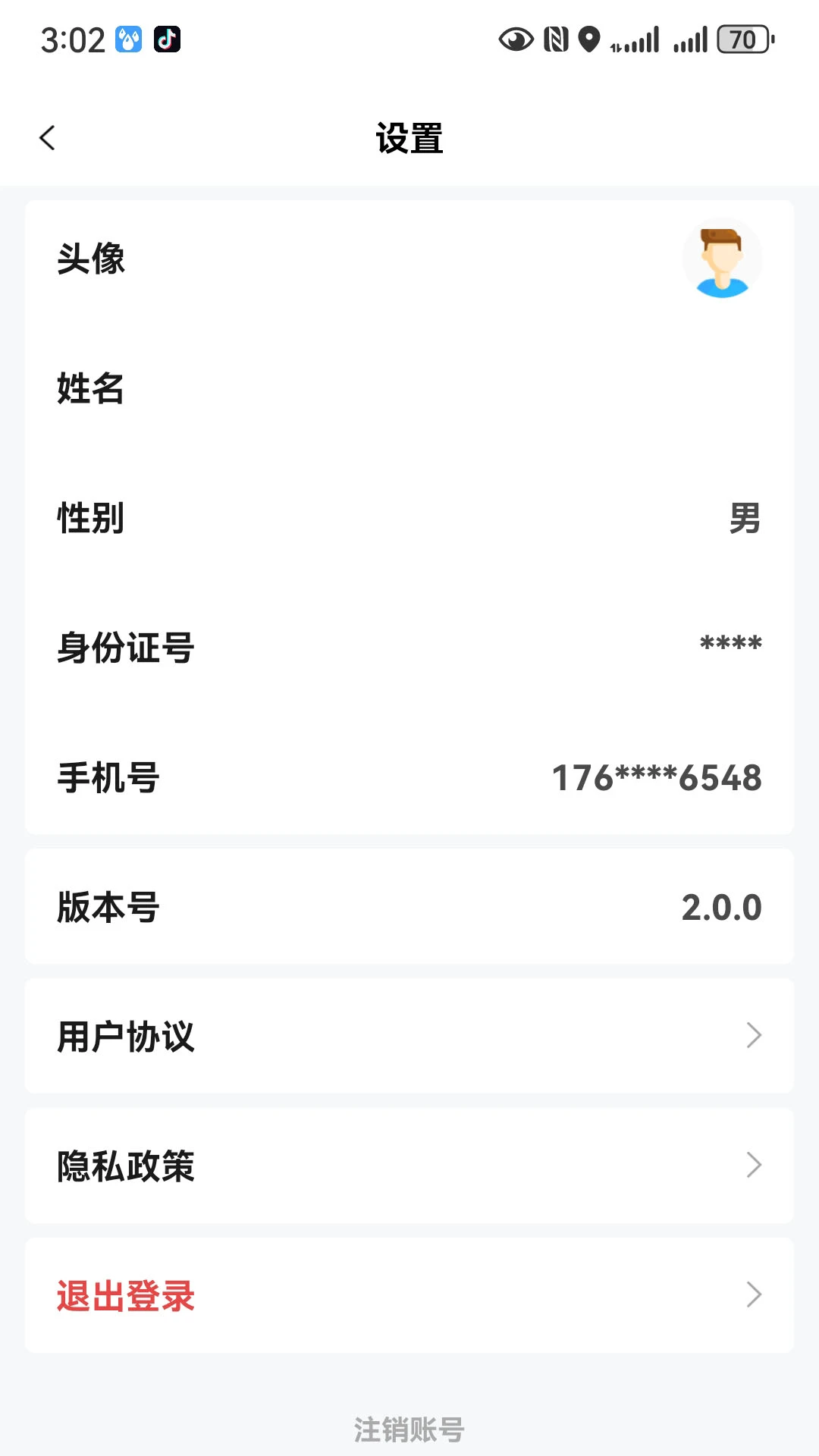
Task: Tap the eye protection icon in status bar
Action: click(516, 39)
